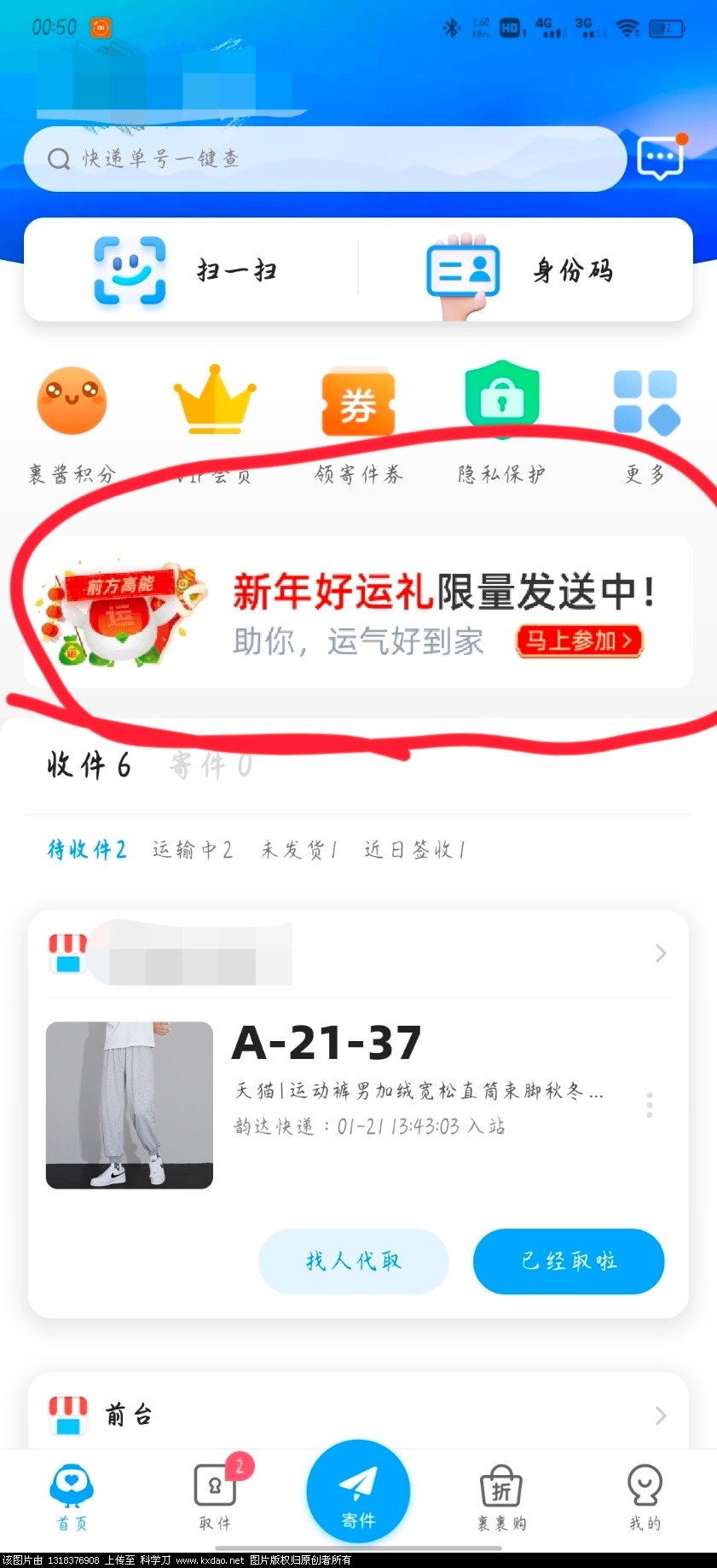Select 找人代取 for the parcel
This screenshot has height=1568, width=717.
tap(353, 1260)
